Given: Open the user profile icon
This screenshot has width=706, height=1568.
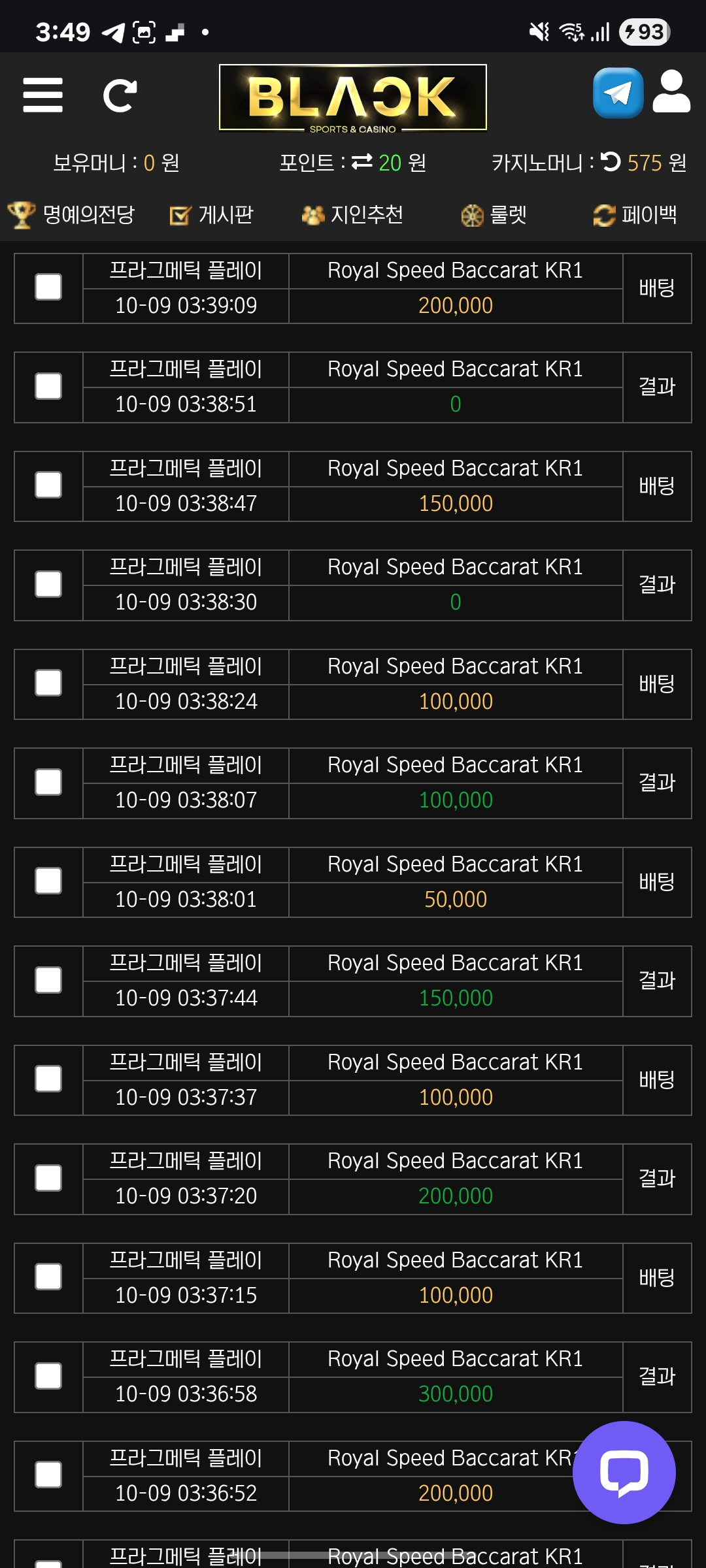Looking at the screenshot, I should 671,93.
